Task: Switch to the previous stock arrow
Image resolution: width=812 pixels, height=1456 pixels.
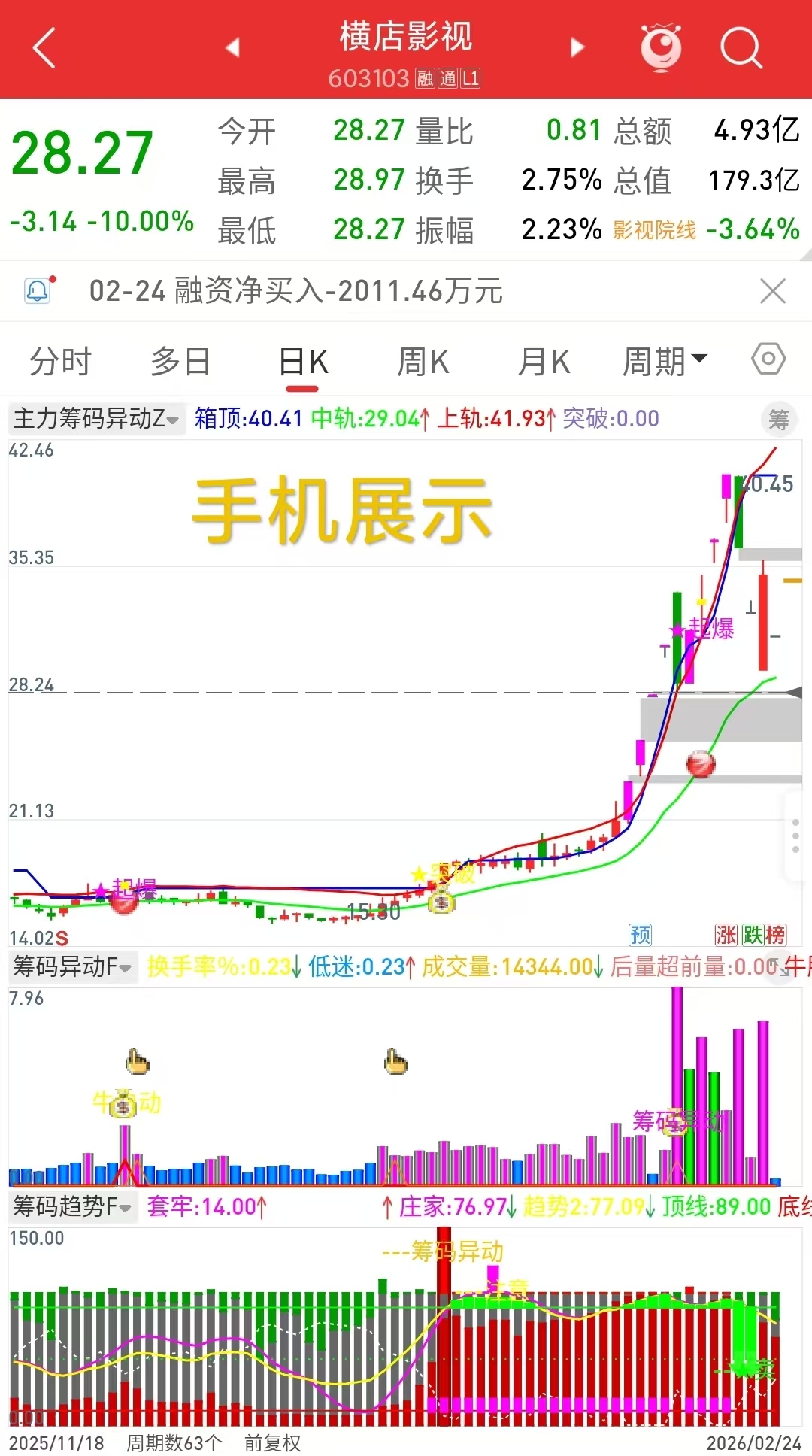Action: [x=232, y=47]
